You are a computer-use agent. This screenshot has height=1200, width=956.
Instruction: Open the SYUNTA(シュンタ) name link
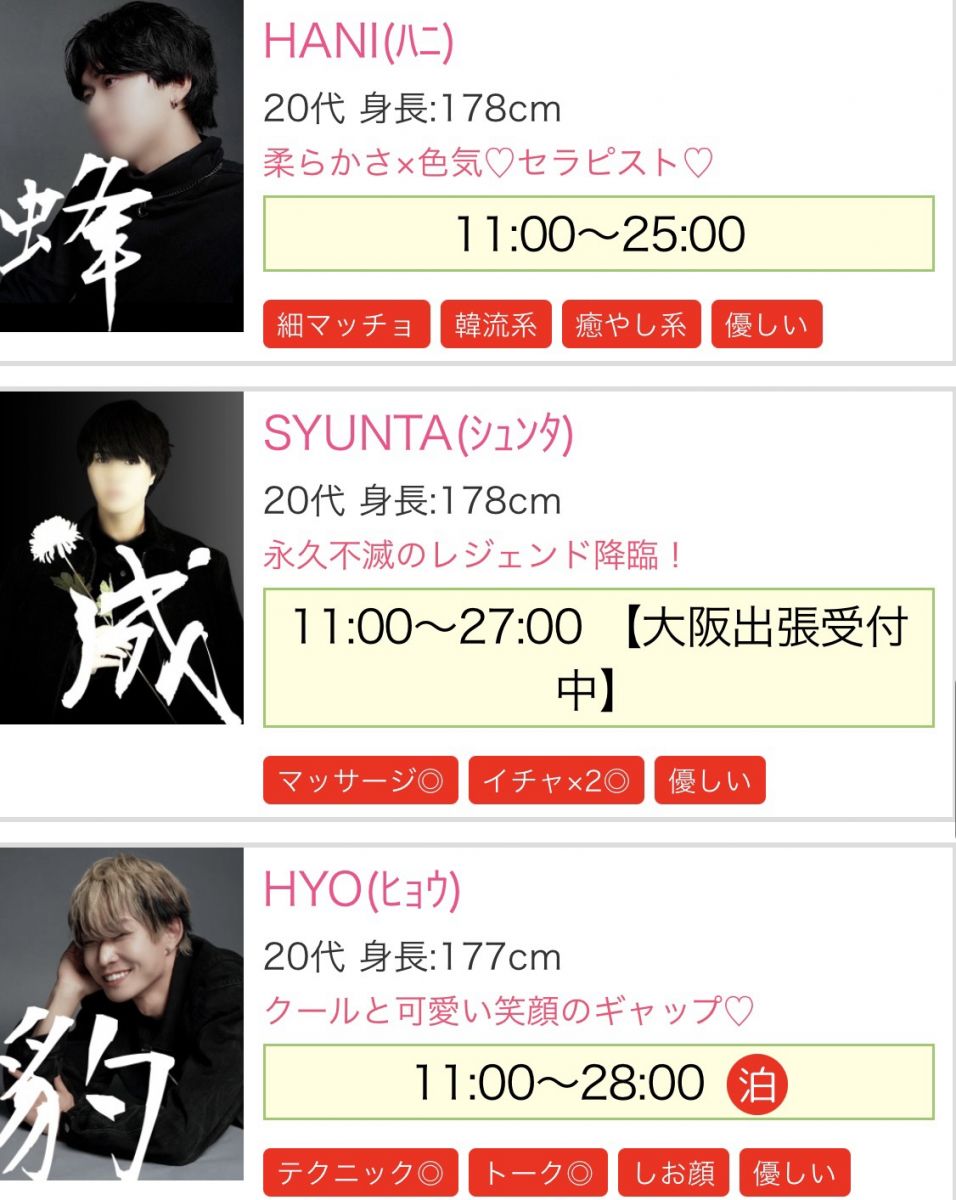point(418,434)
